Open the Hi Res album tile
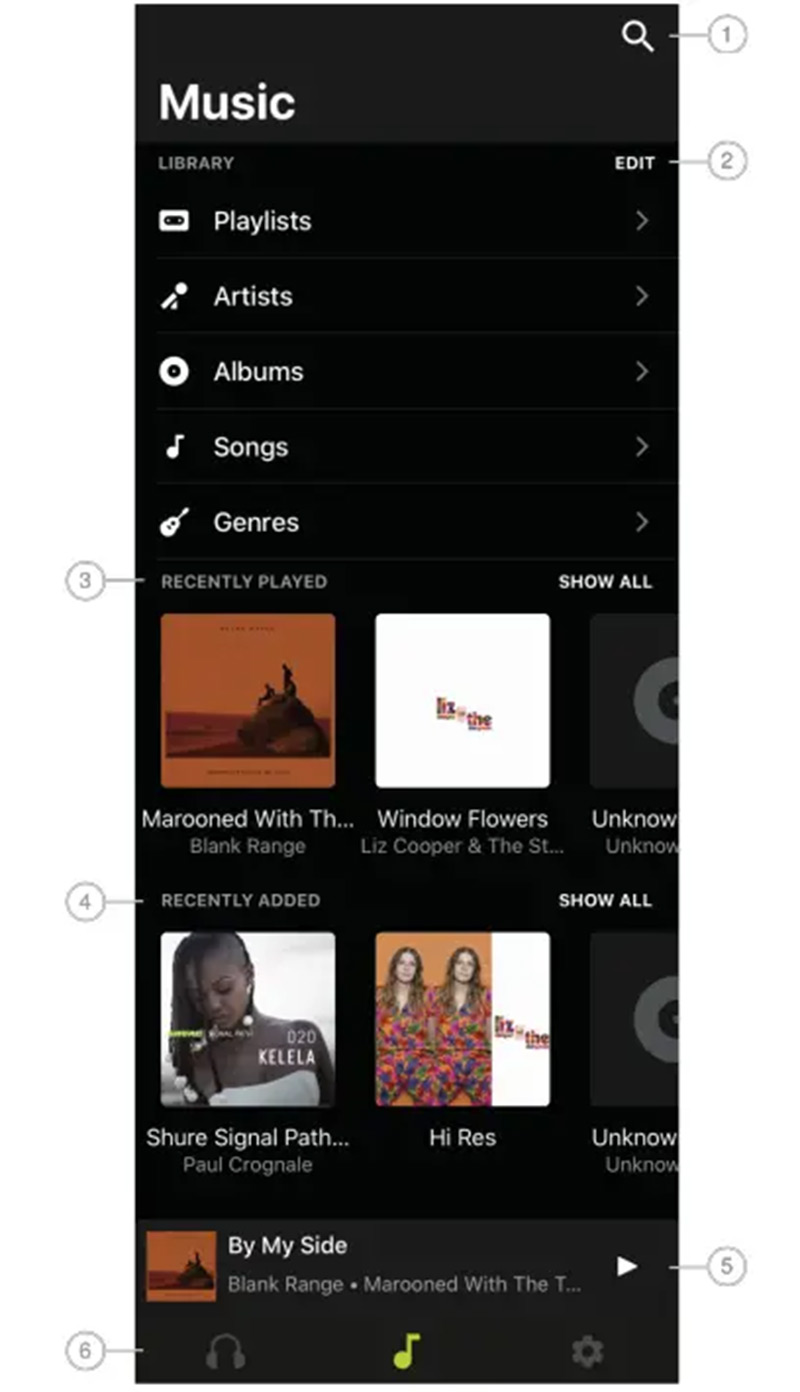 point(462,1020)
